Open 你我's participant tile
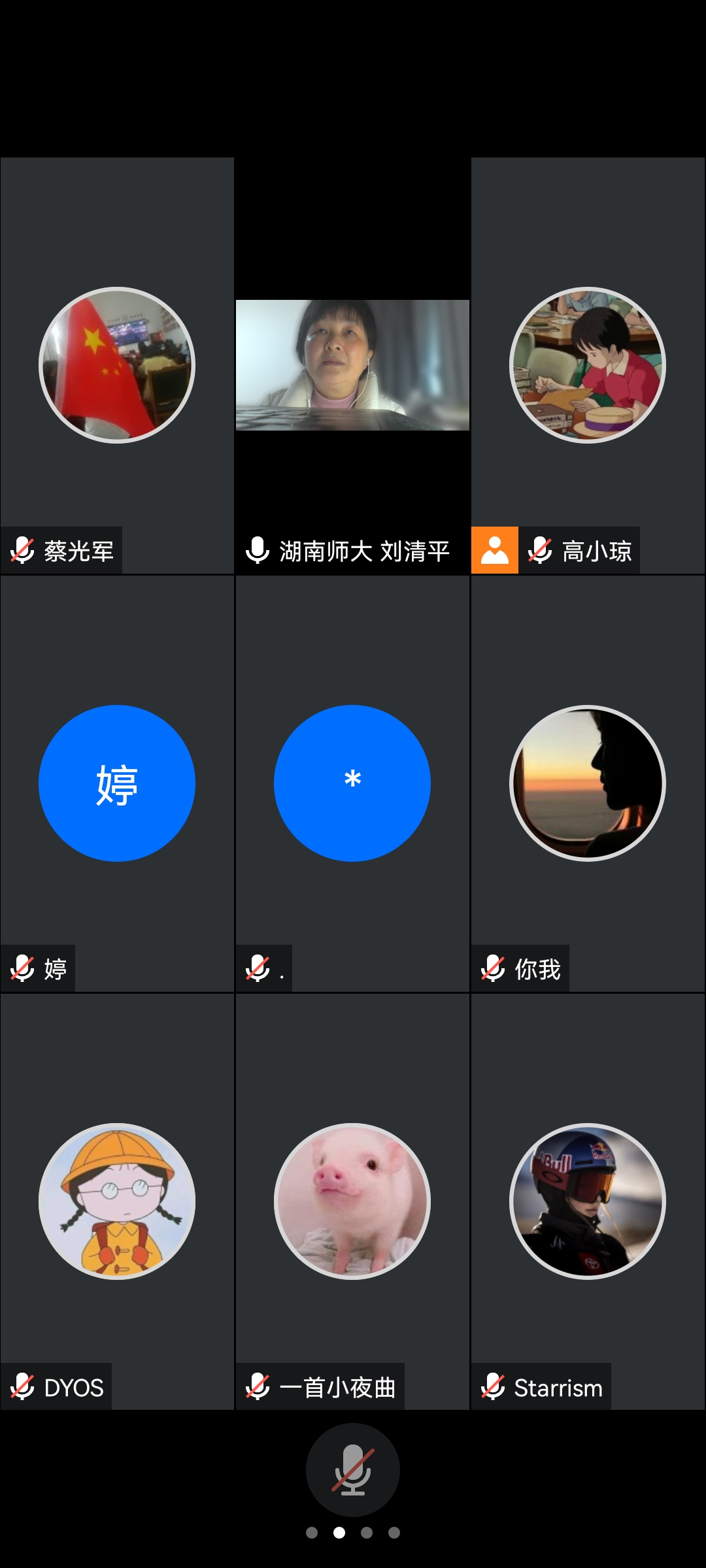706x1568 pixels. pos(588,783)
